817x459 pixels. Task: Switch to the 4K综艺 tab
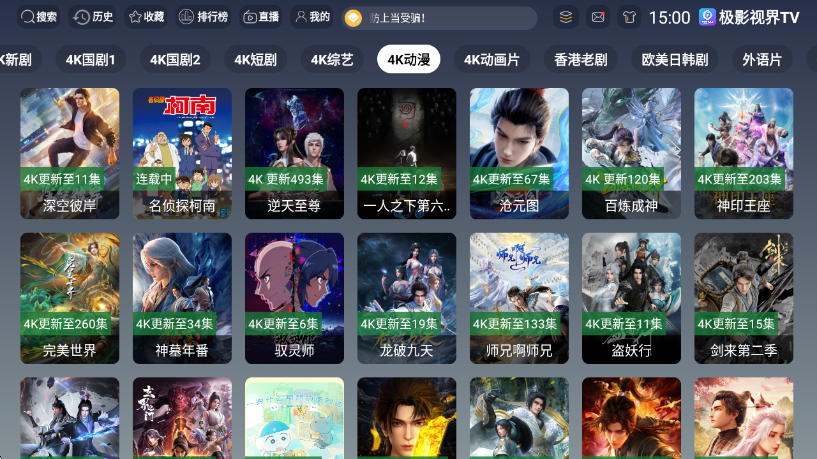[x=332, y=59]
